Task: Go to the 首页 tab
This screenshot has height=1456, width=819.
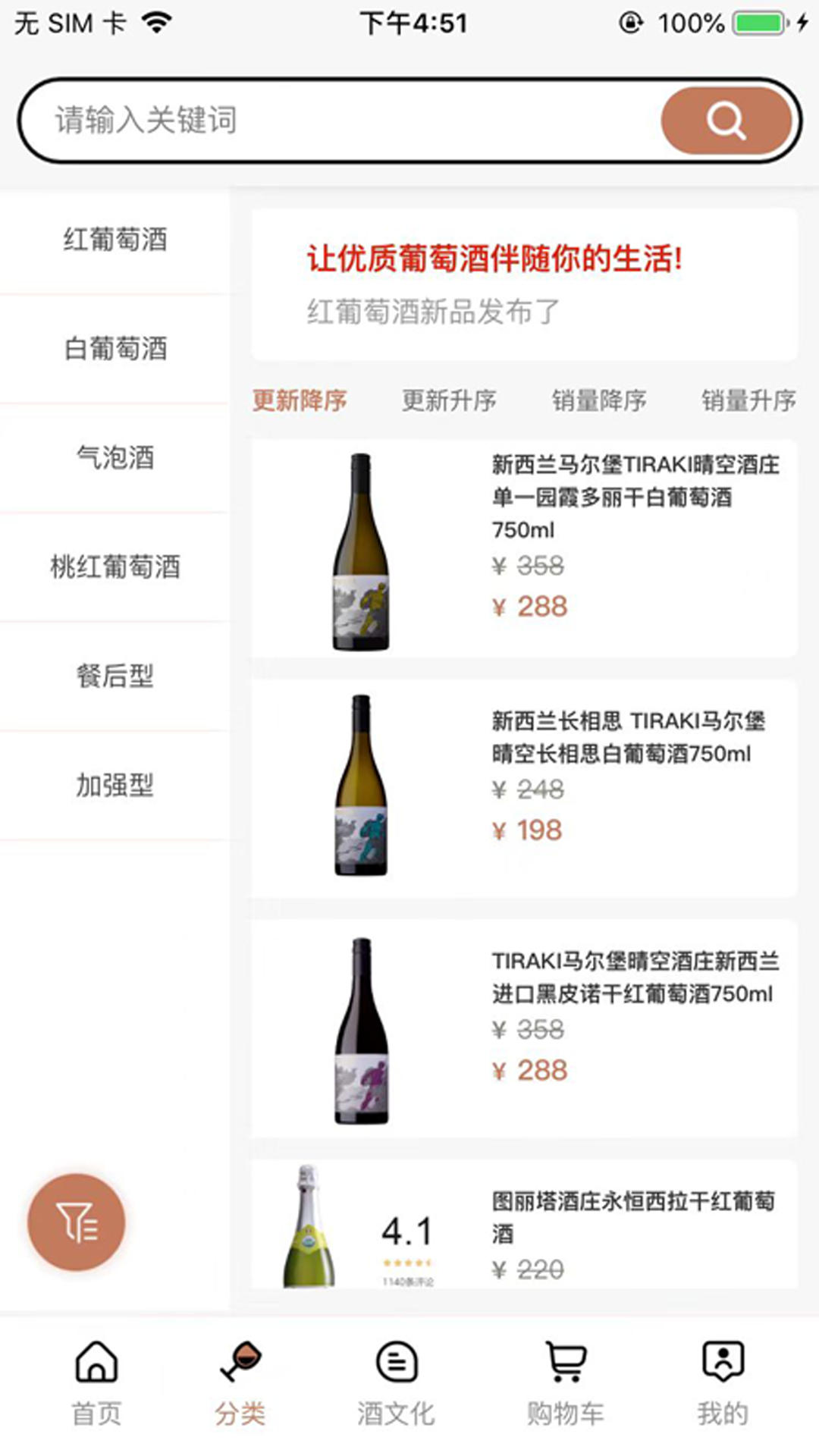Action: pos(96,1382)
